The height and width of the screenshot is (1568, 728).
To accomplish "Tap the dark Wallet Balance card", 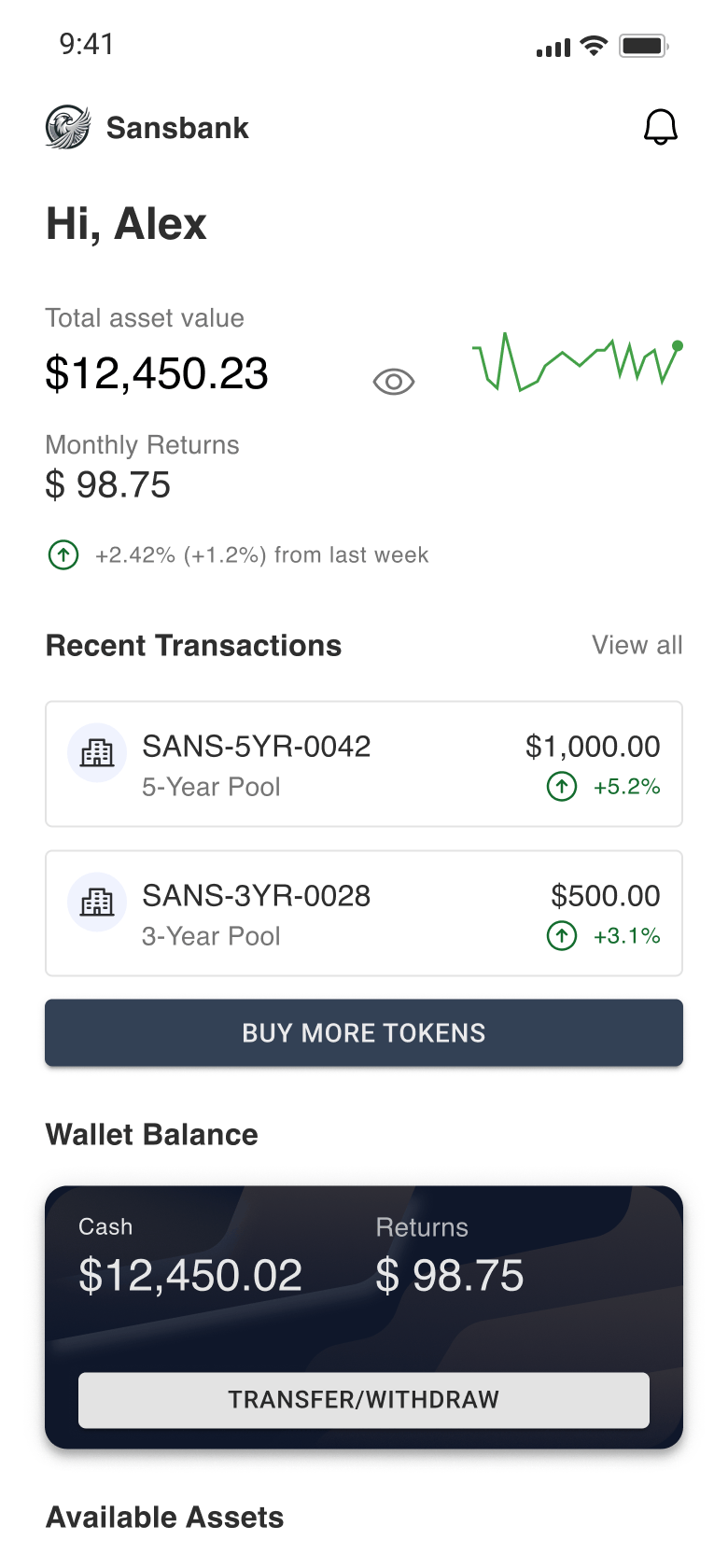I will coord(364,1316).
